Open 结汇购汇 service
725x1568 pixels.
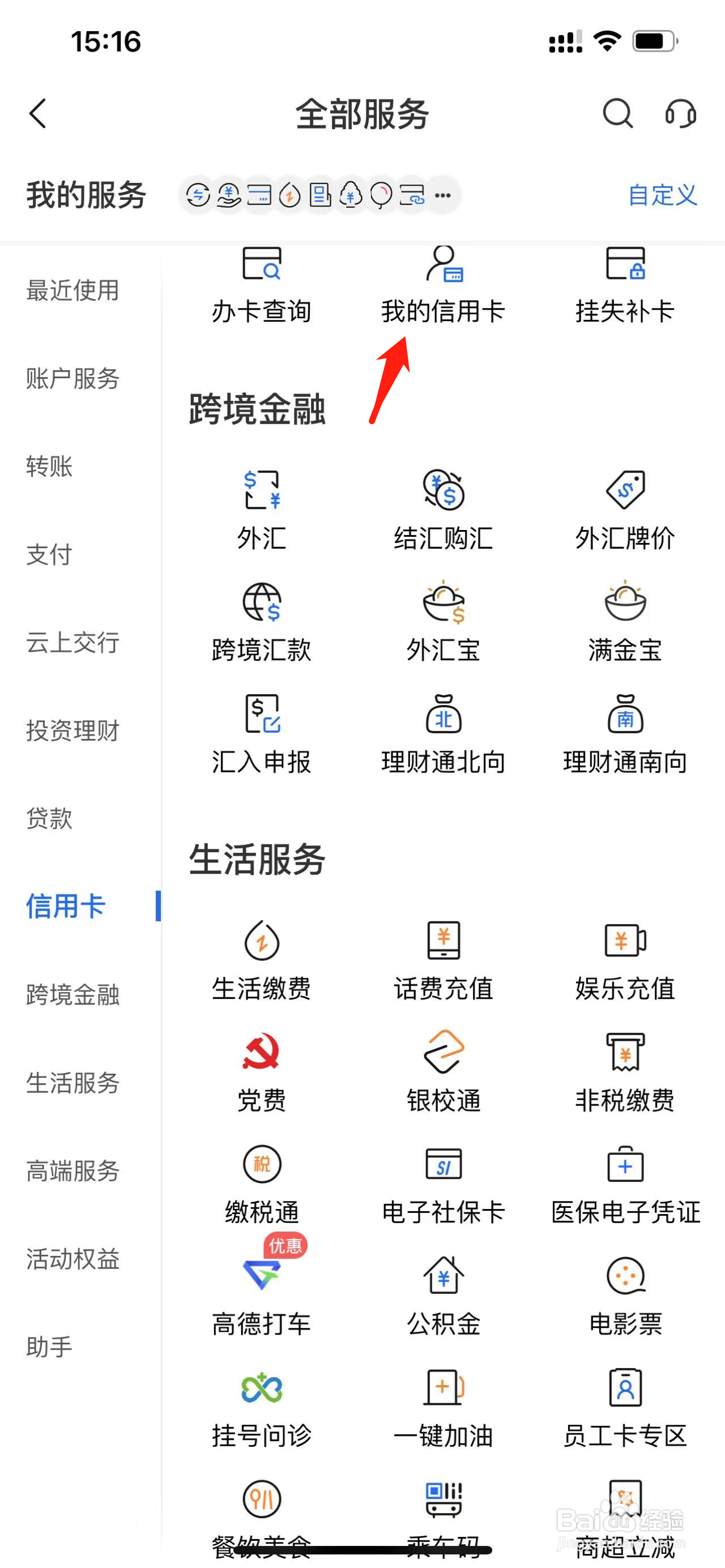443,510
